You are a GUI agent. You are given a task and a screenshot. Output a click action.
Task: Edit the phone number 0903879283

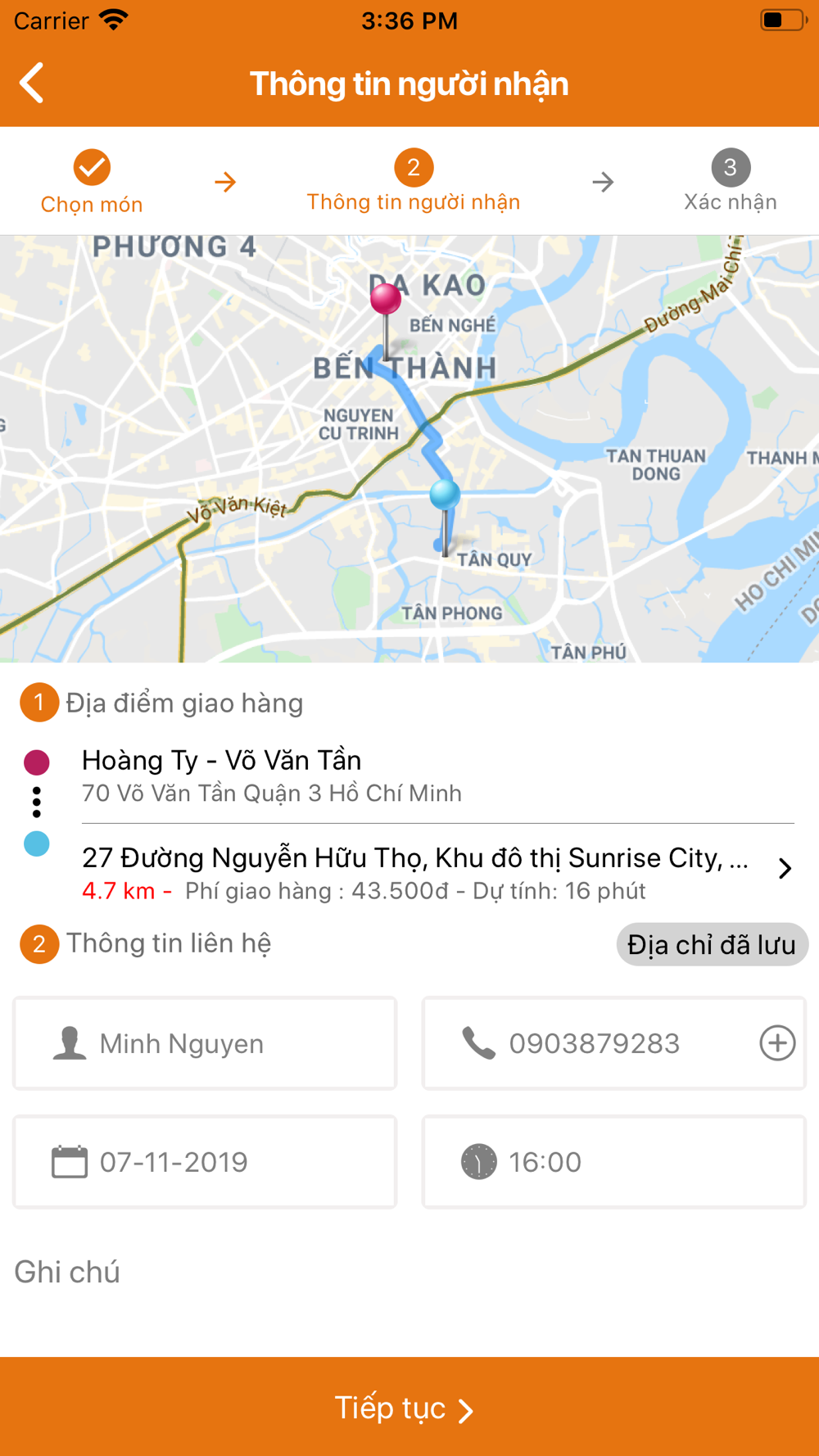[x=595, y=1043]
